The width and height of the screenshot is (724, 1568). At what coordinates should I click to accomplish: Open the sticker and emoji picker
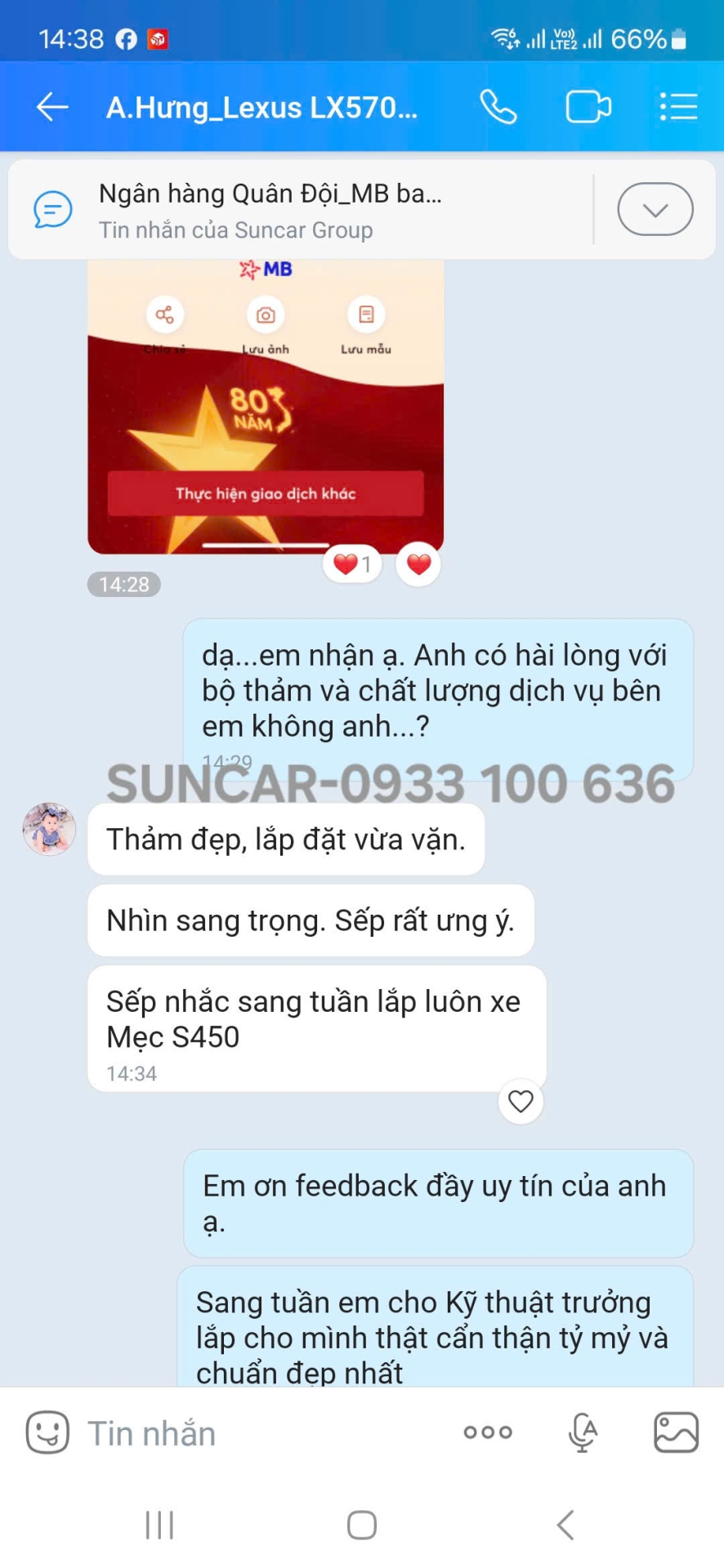(x=47, y=1432)
